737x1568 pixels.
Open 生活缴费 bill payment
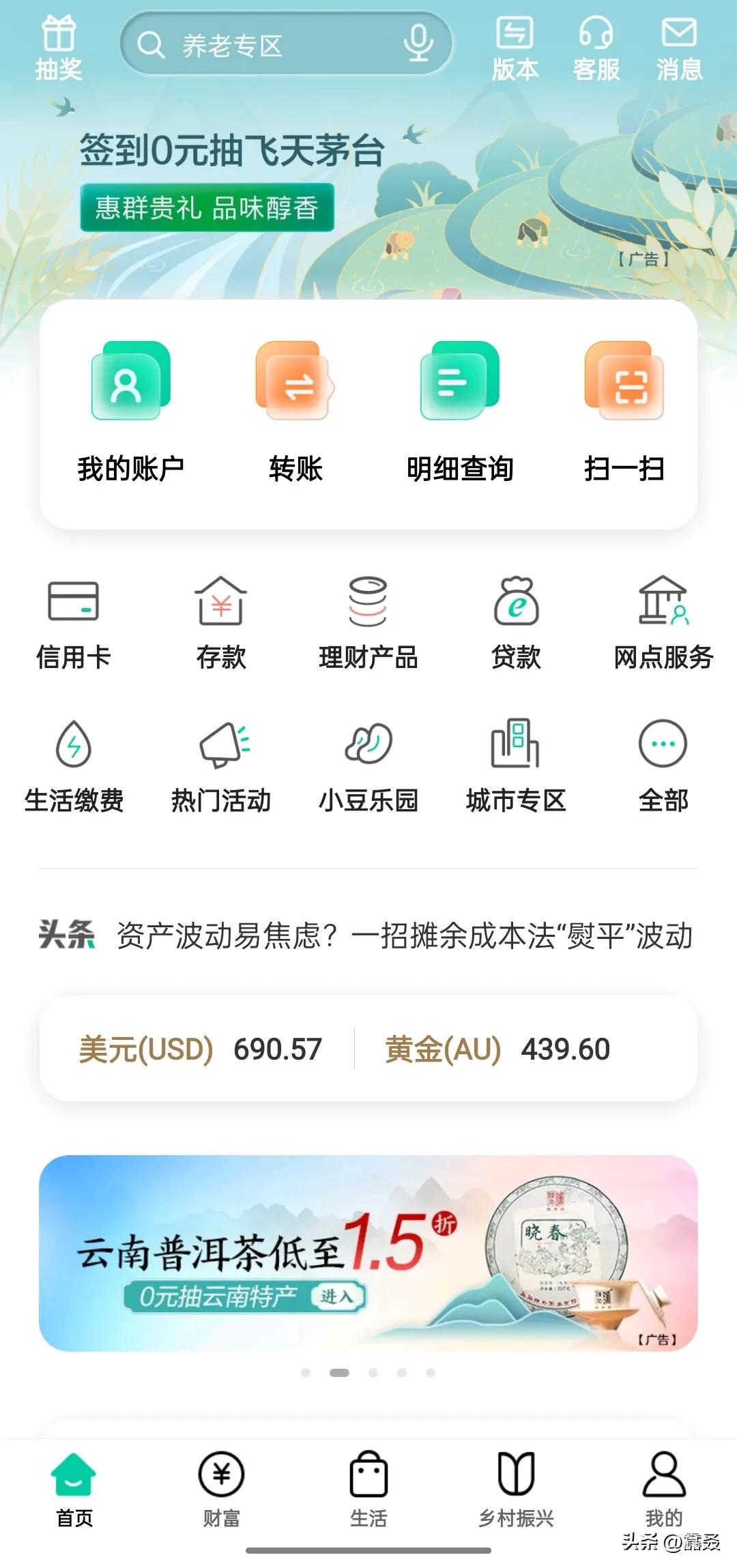[x=74, y=764]
